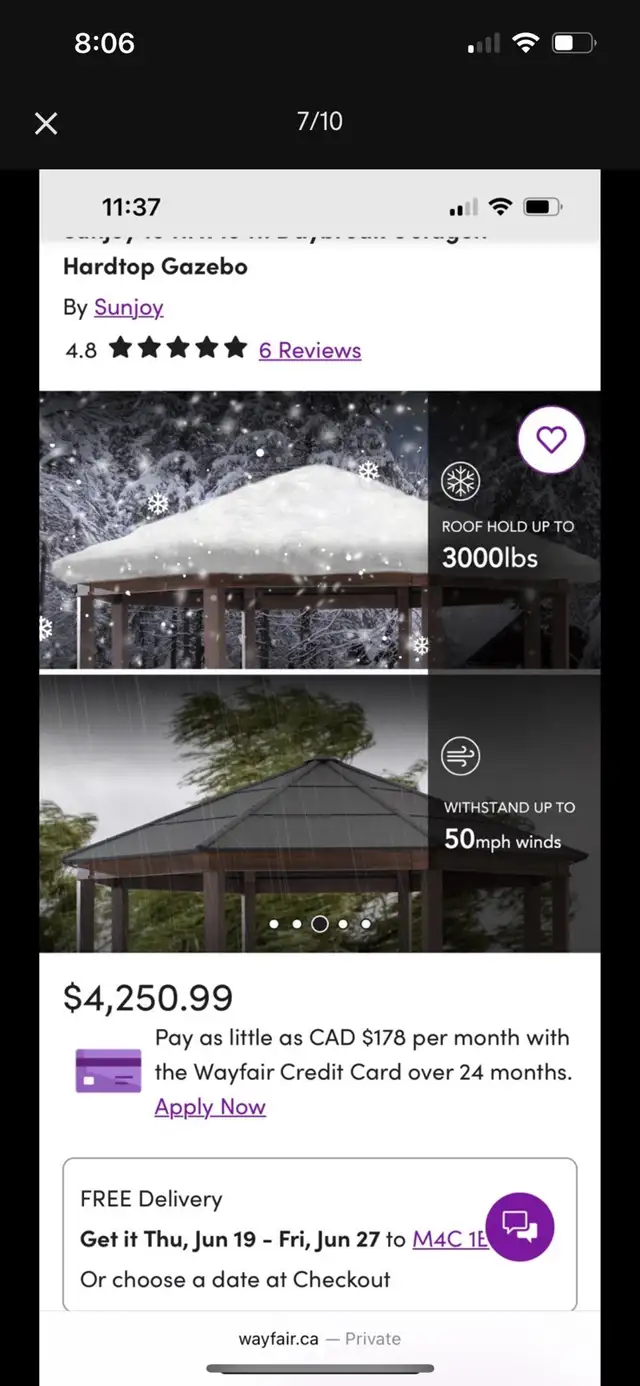Tap the displayed photo 7 of 10
Screen dimensions: 640x1386
(320, 777)
